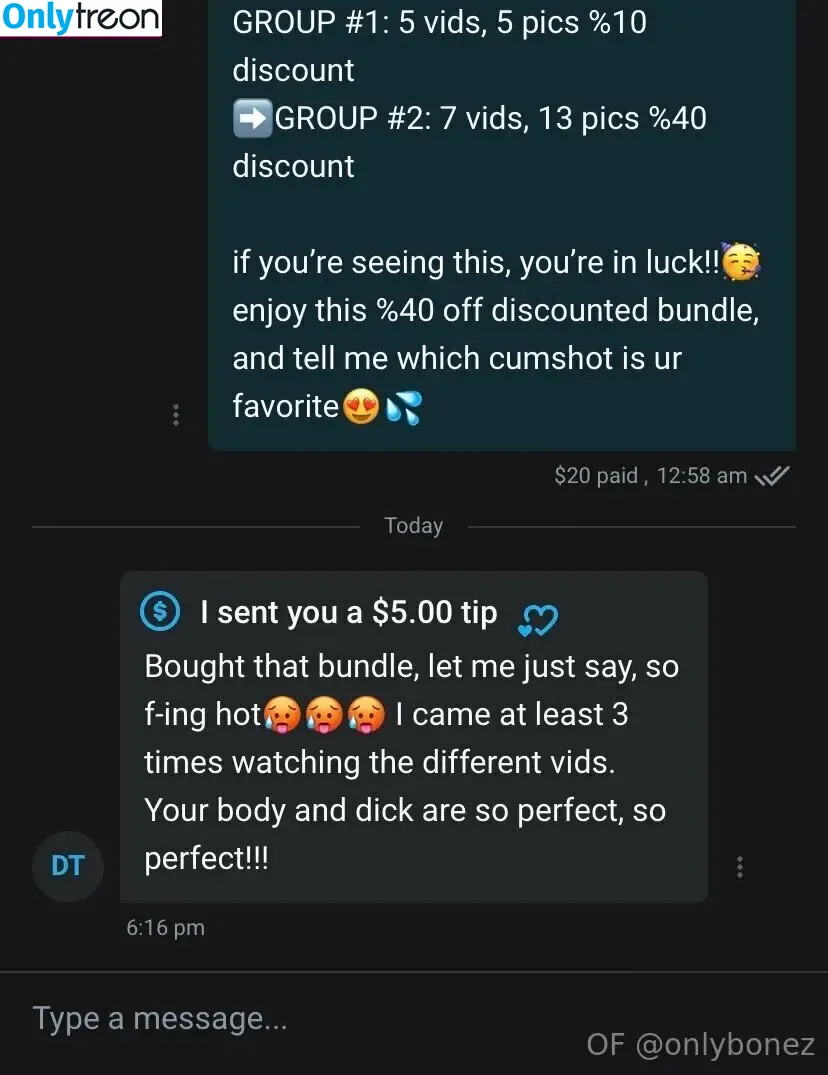Open DT's profile avatar
The width and height of the screenshot is (828, 1075).
coord(68,866)
